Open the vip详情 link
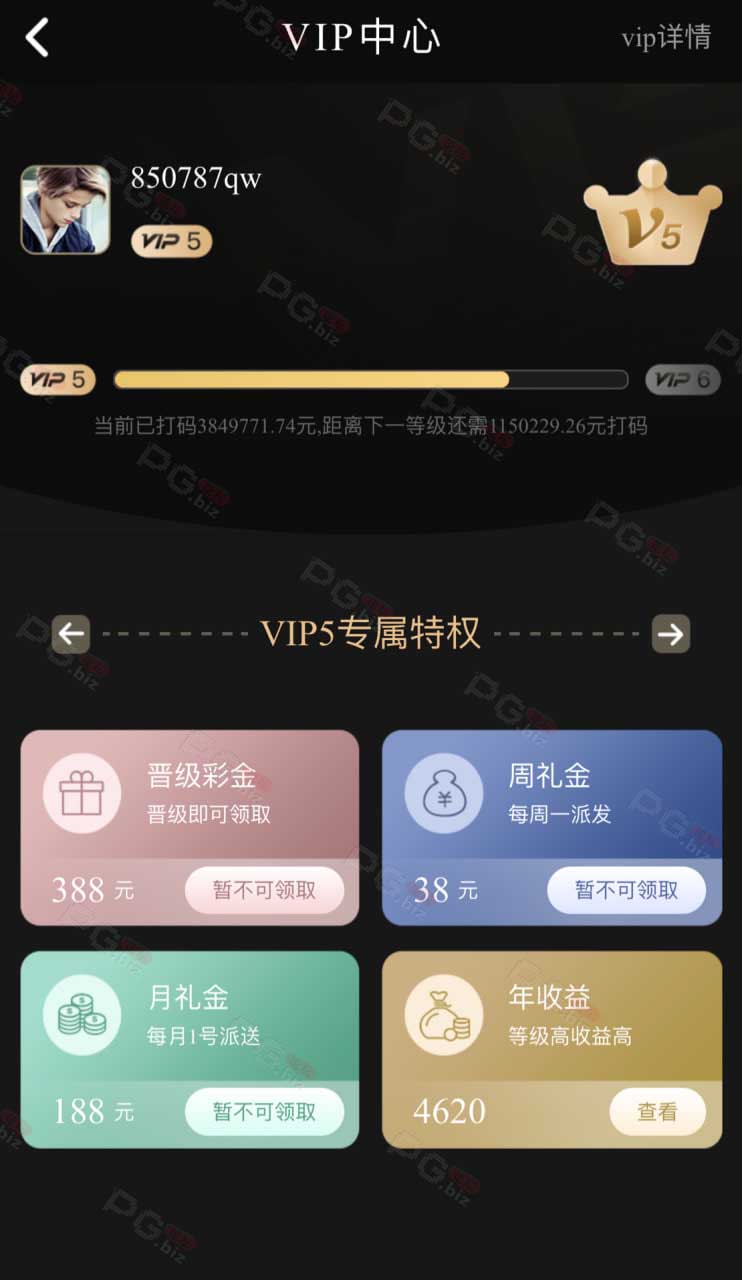Screen dimensions: 742x1280 pyautogui.click(x=666, y=38)
